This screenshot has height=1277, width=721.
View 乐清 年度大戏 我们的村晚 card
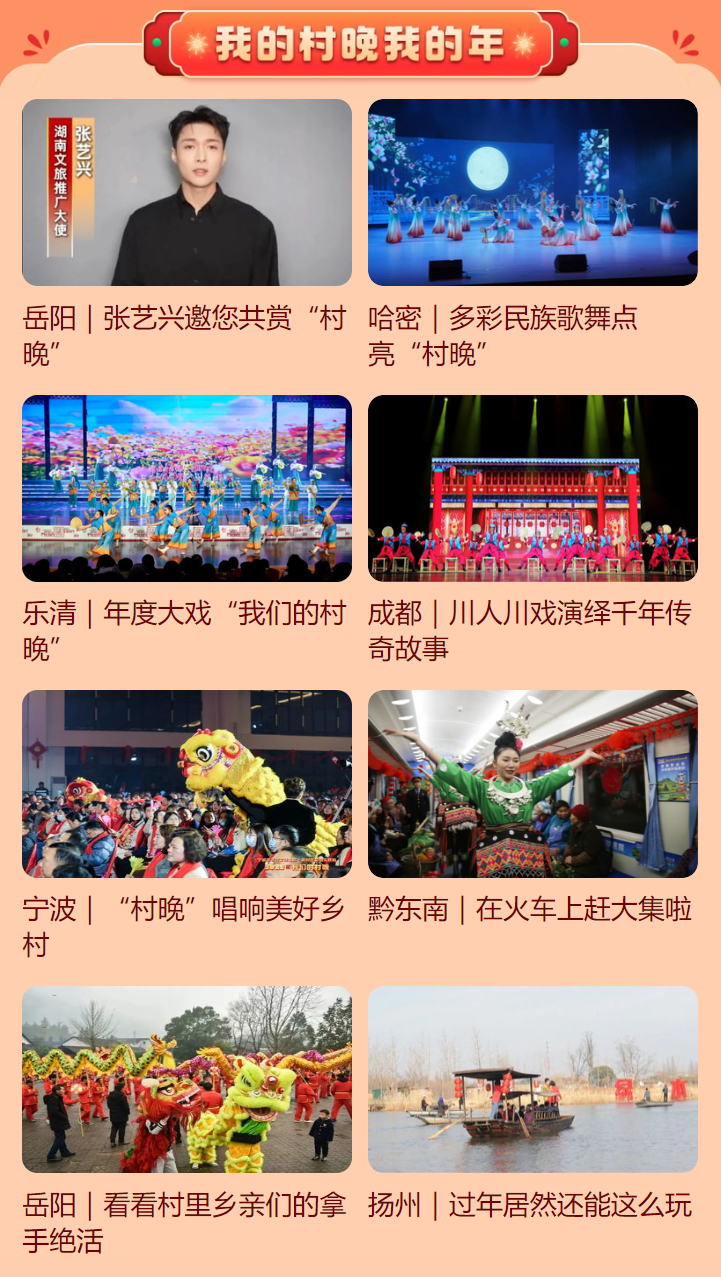(x=187, y=488)
